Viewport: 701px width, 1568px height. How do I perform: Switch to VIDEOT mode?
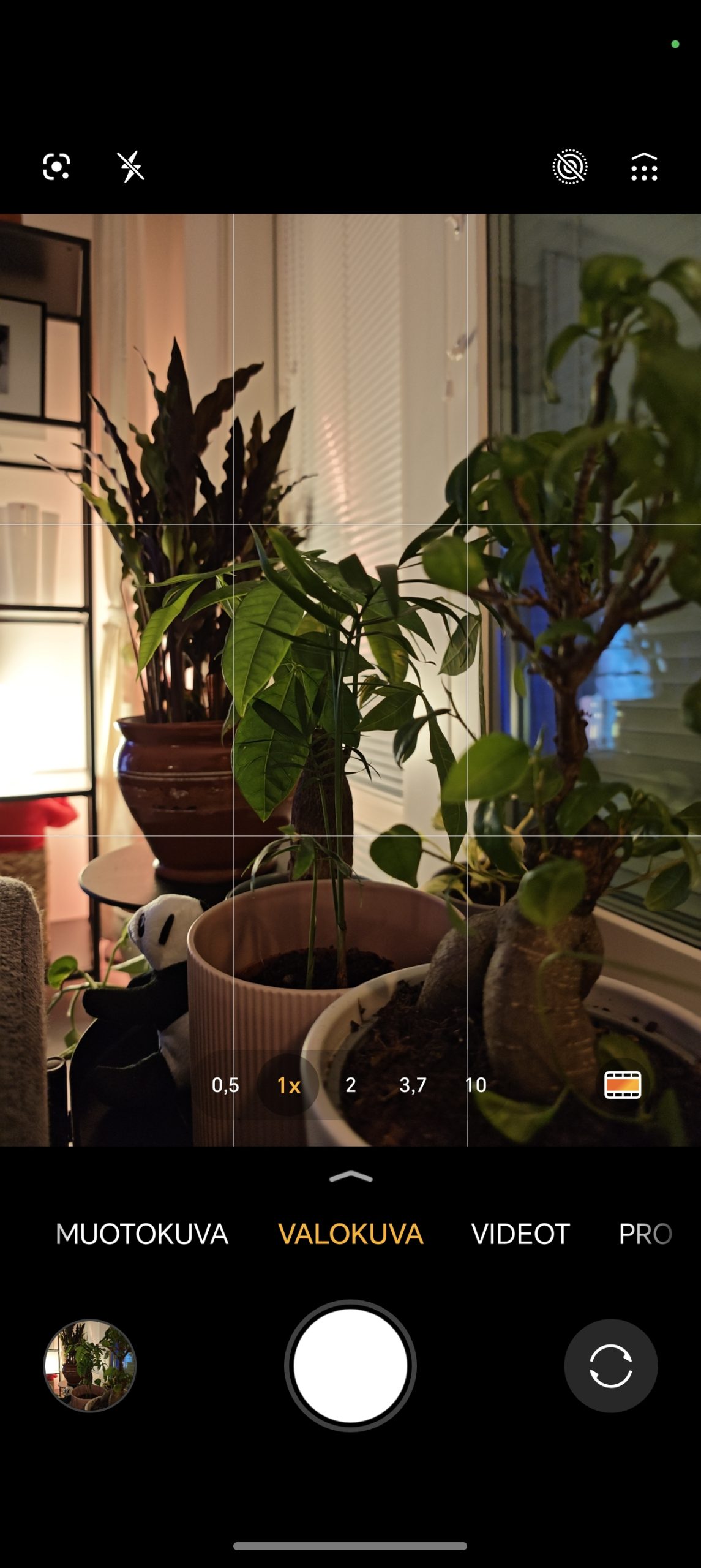point(520,1234)
